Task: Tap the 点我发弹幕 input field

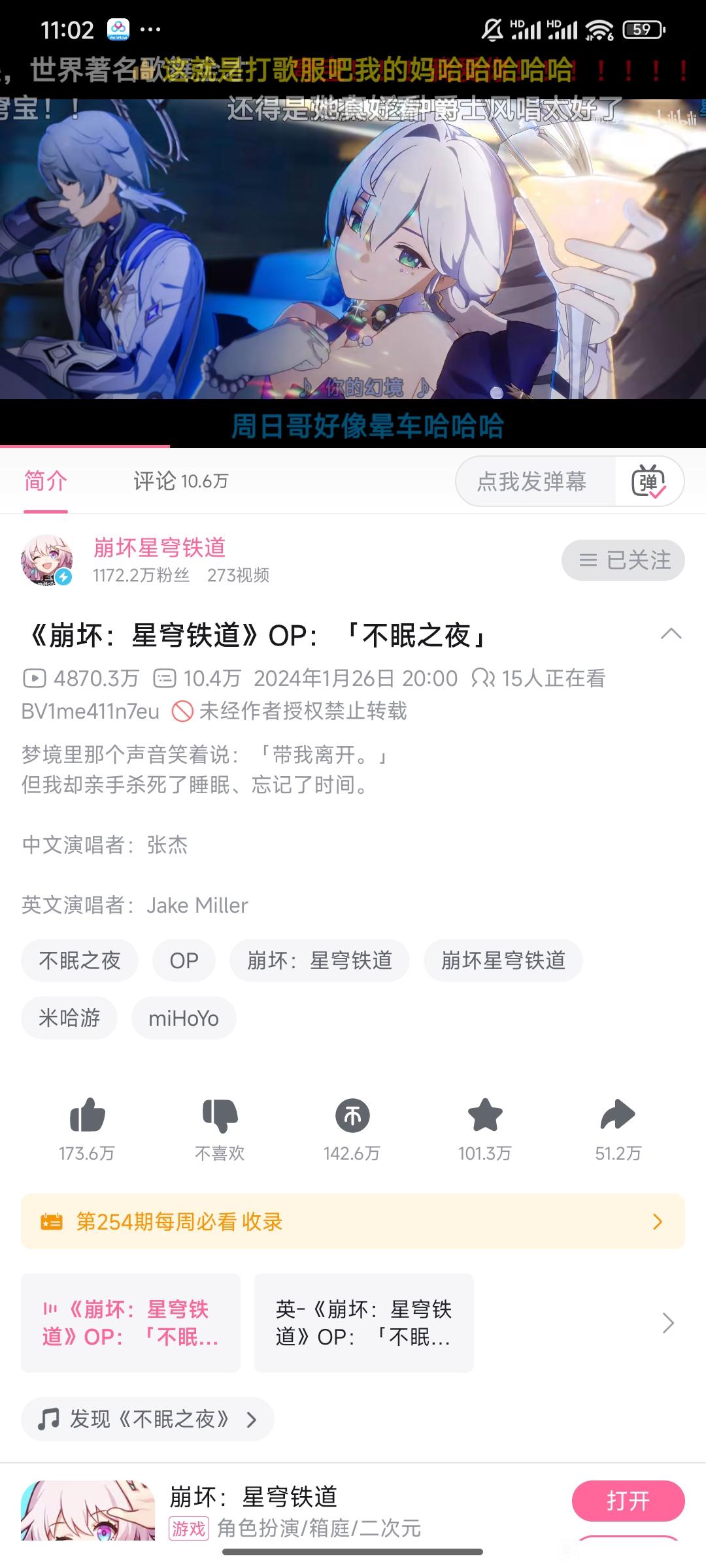Action: pyautogui.click(x=532, y=482)
